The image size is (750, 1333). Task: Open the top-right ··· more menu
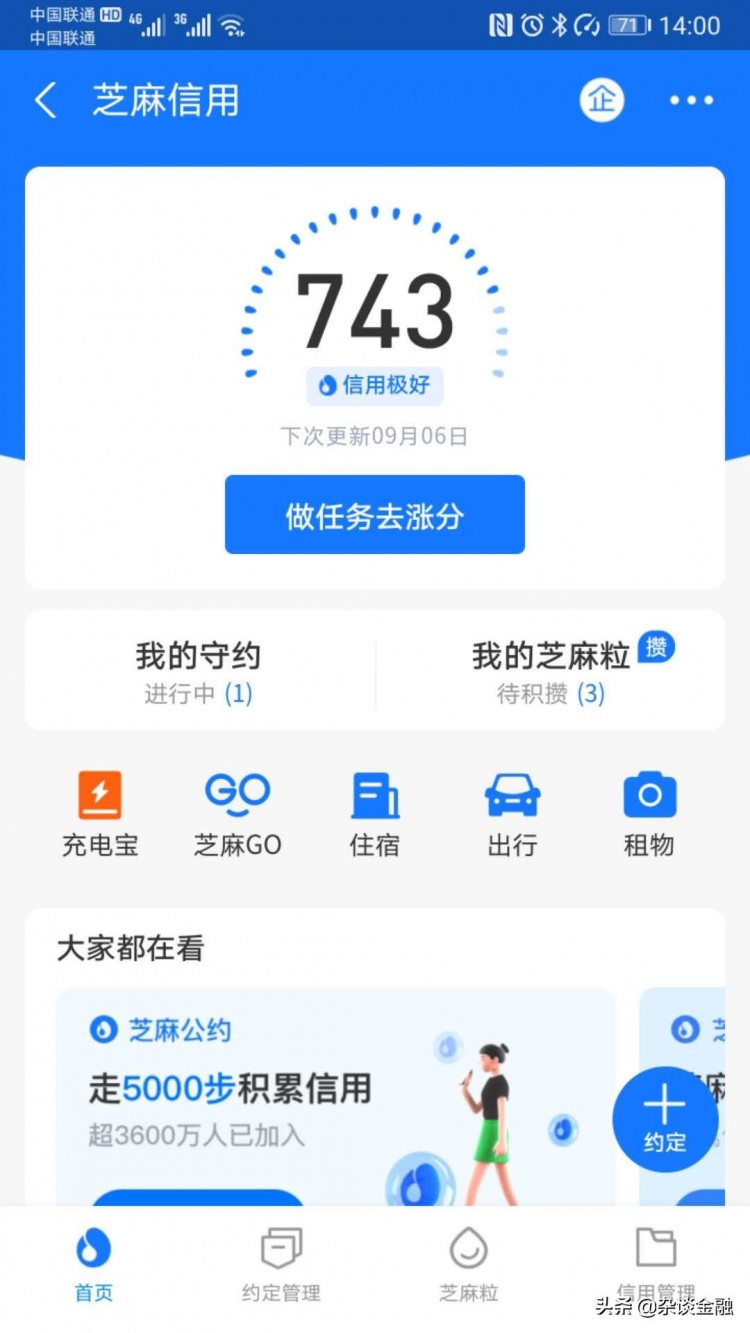pos(689,100)
